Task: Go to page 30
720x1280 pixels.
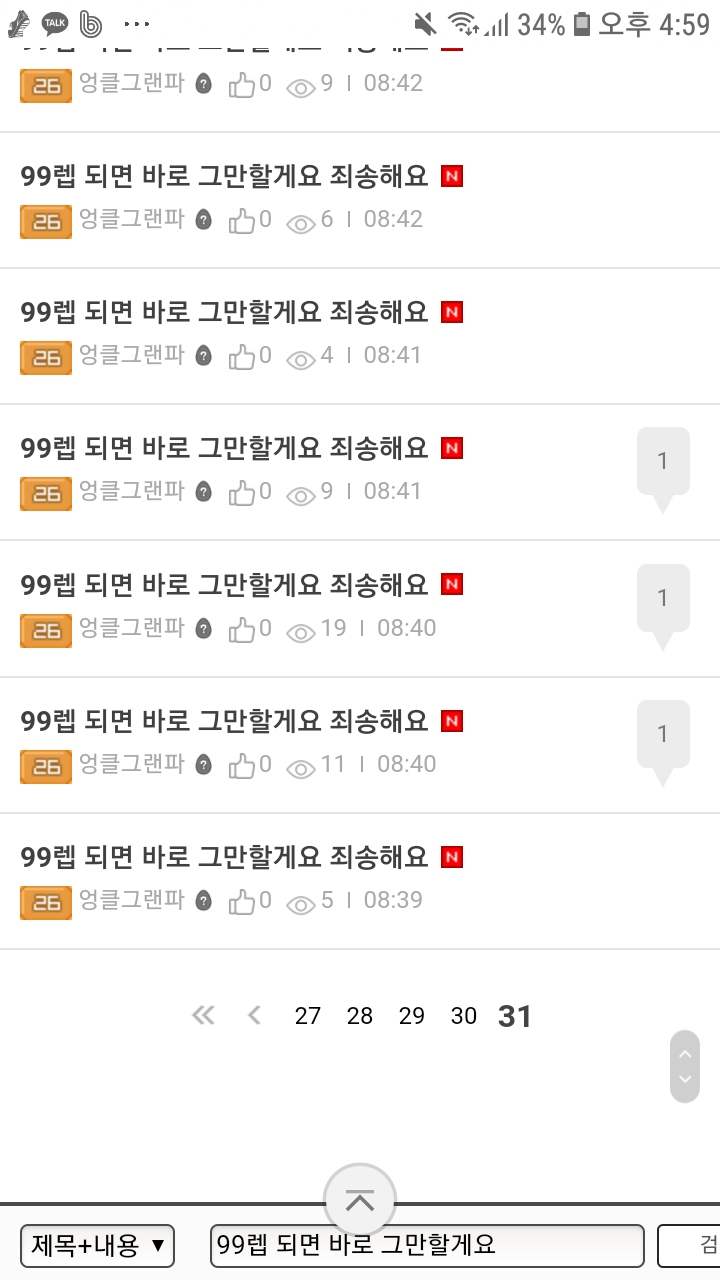Action: coord(464,1016)
